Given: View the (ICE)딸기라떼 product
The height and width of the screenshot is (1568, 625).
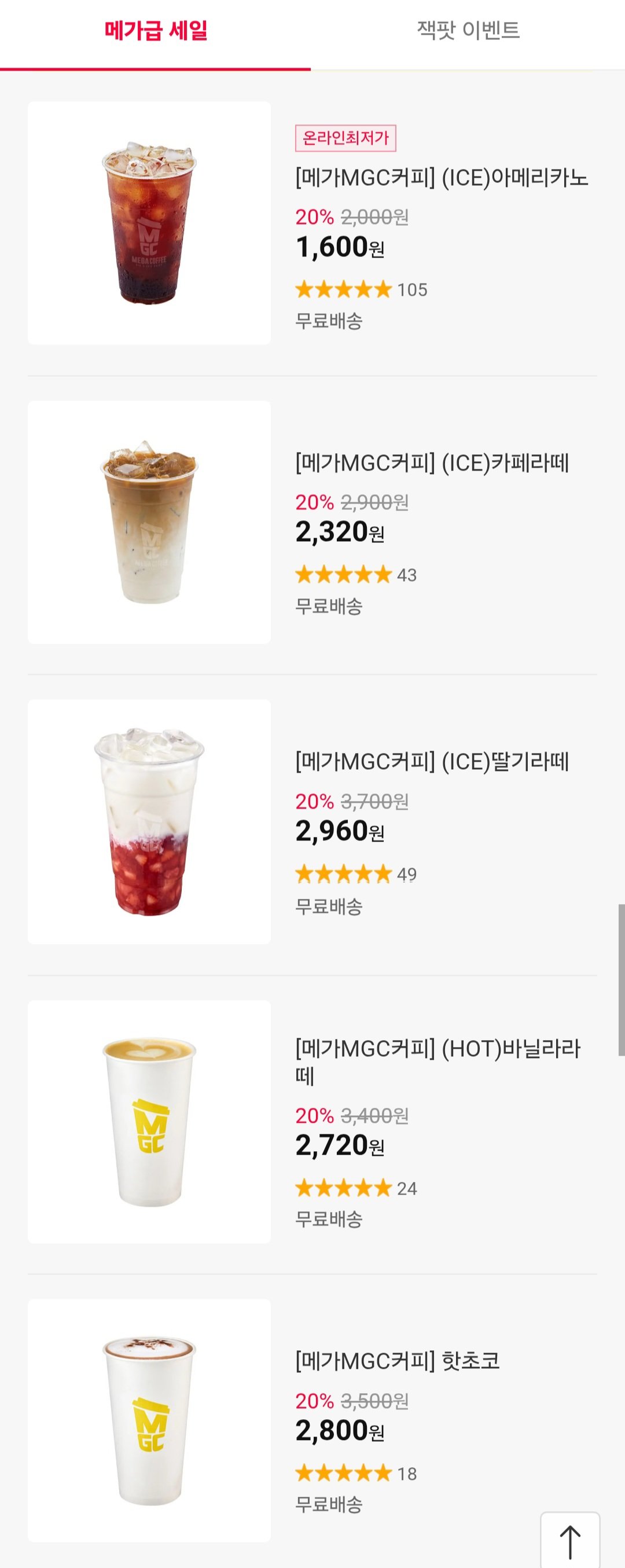Looking at the screenshot, I should (432, 762).
